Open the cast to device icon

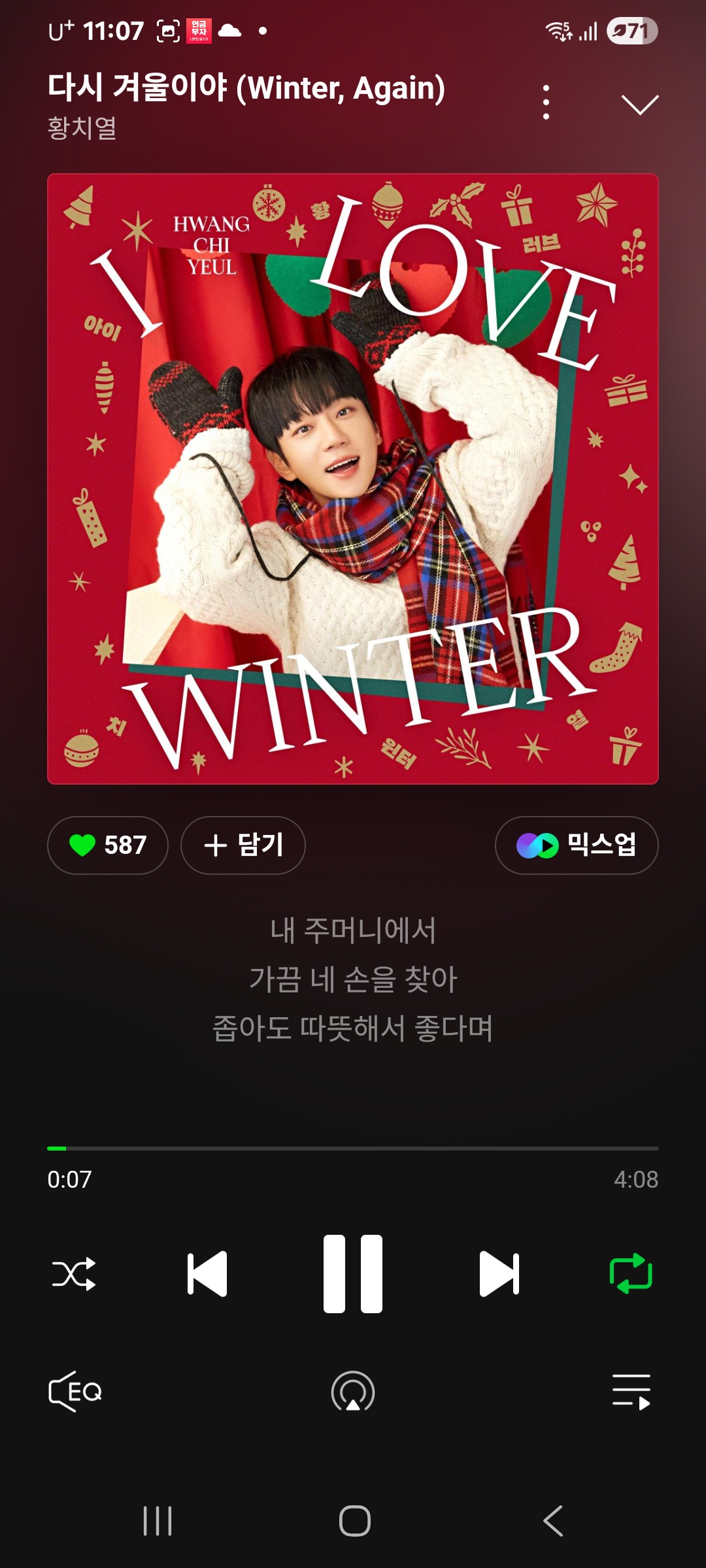[353, 1392]
